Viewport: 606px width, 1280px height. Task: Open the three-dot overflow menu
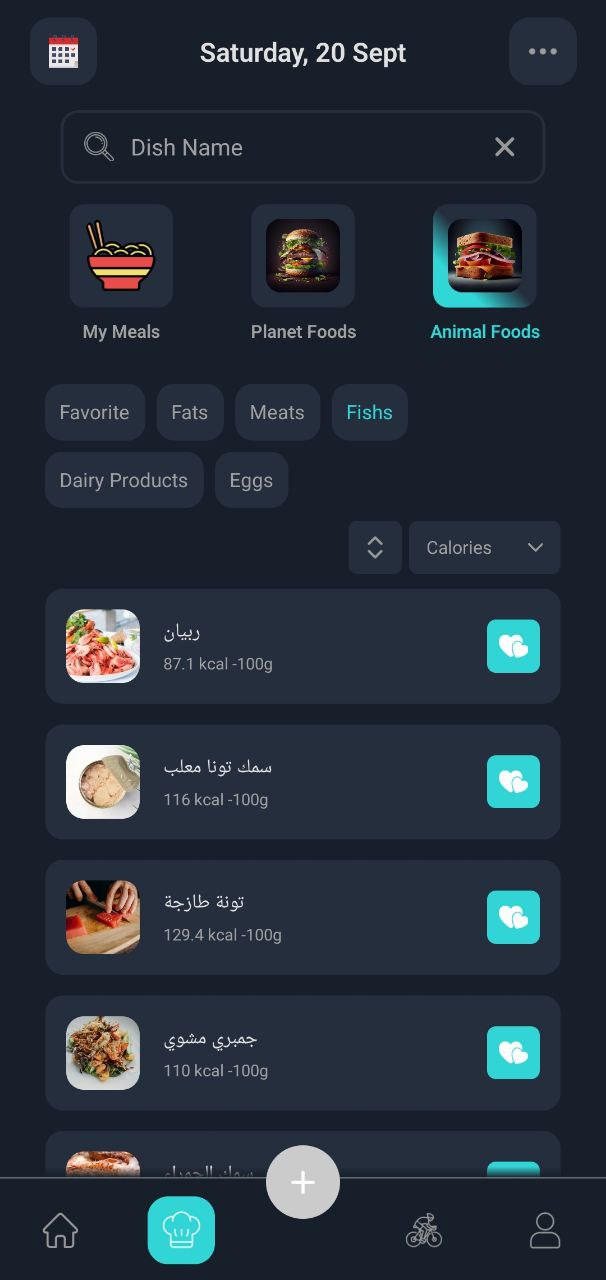542,52
